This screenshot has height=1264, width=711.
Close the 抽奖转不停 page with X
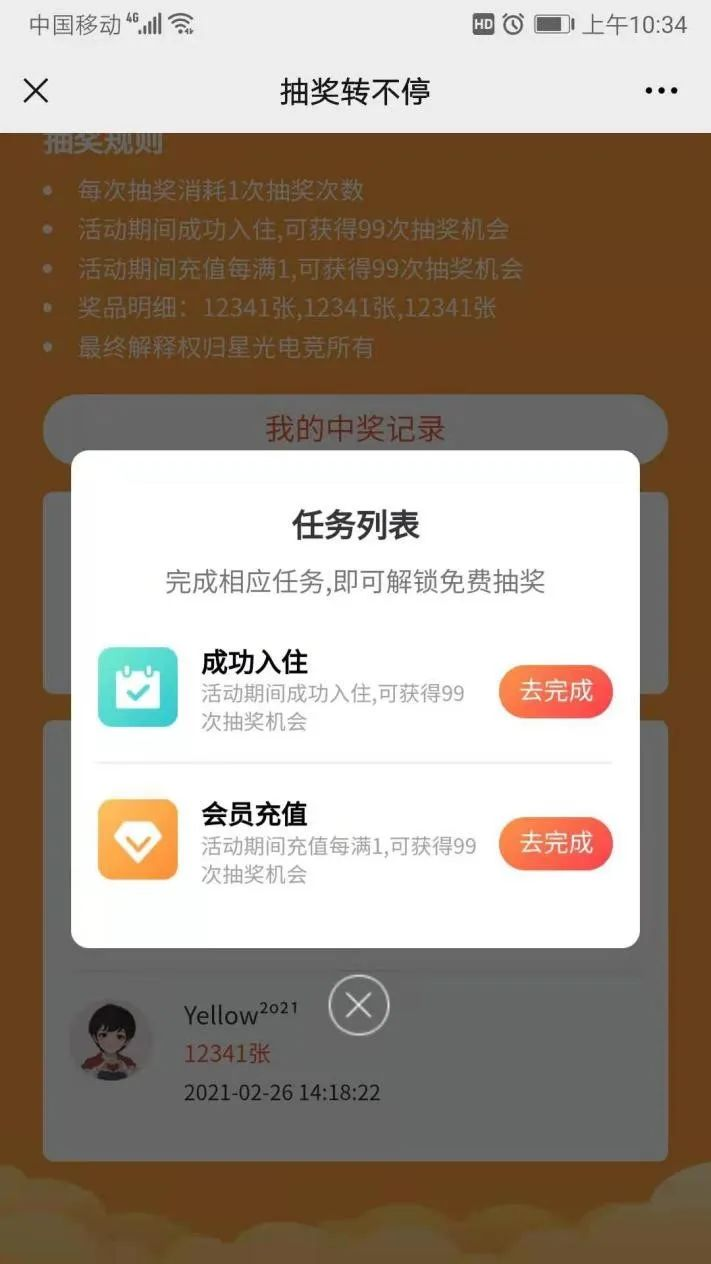tap(36, 91)
